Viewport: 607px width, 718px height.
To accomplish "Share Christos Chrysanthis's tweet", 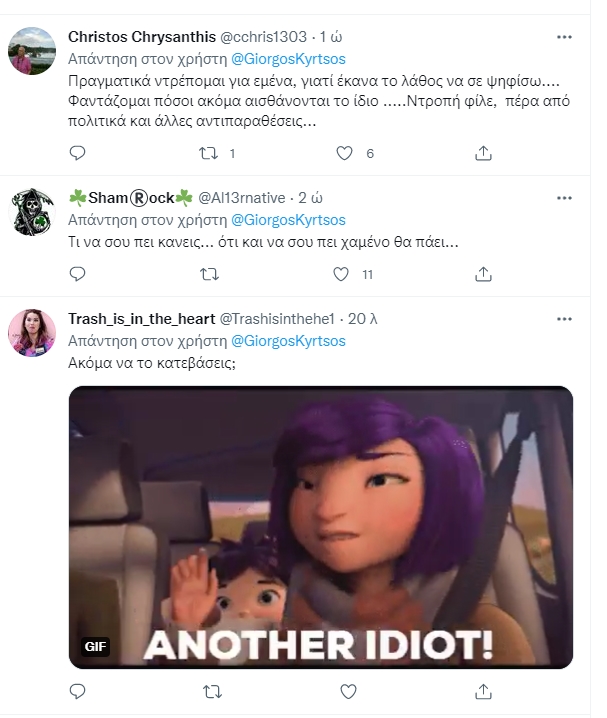I will point(483,153).
